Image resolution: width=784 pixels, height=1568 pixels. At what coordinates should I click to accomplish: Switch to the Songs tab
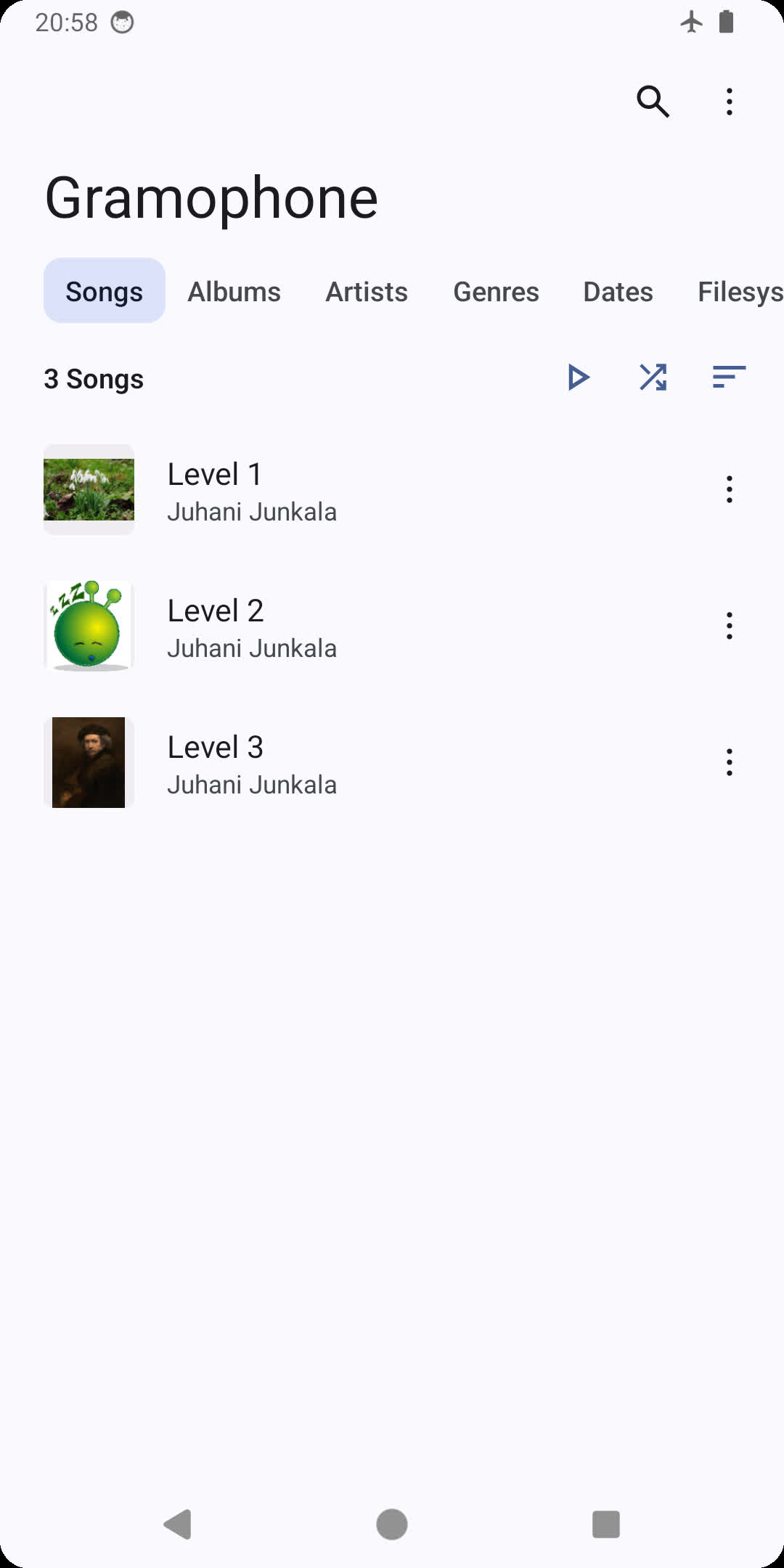pos(105,291)
